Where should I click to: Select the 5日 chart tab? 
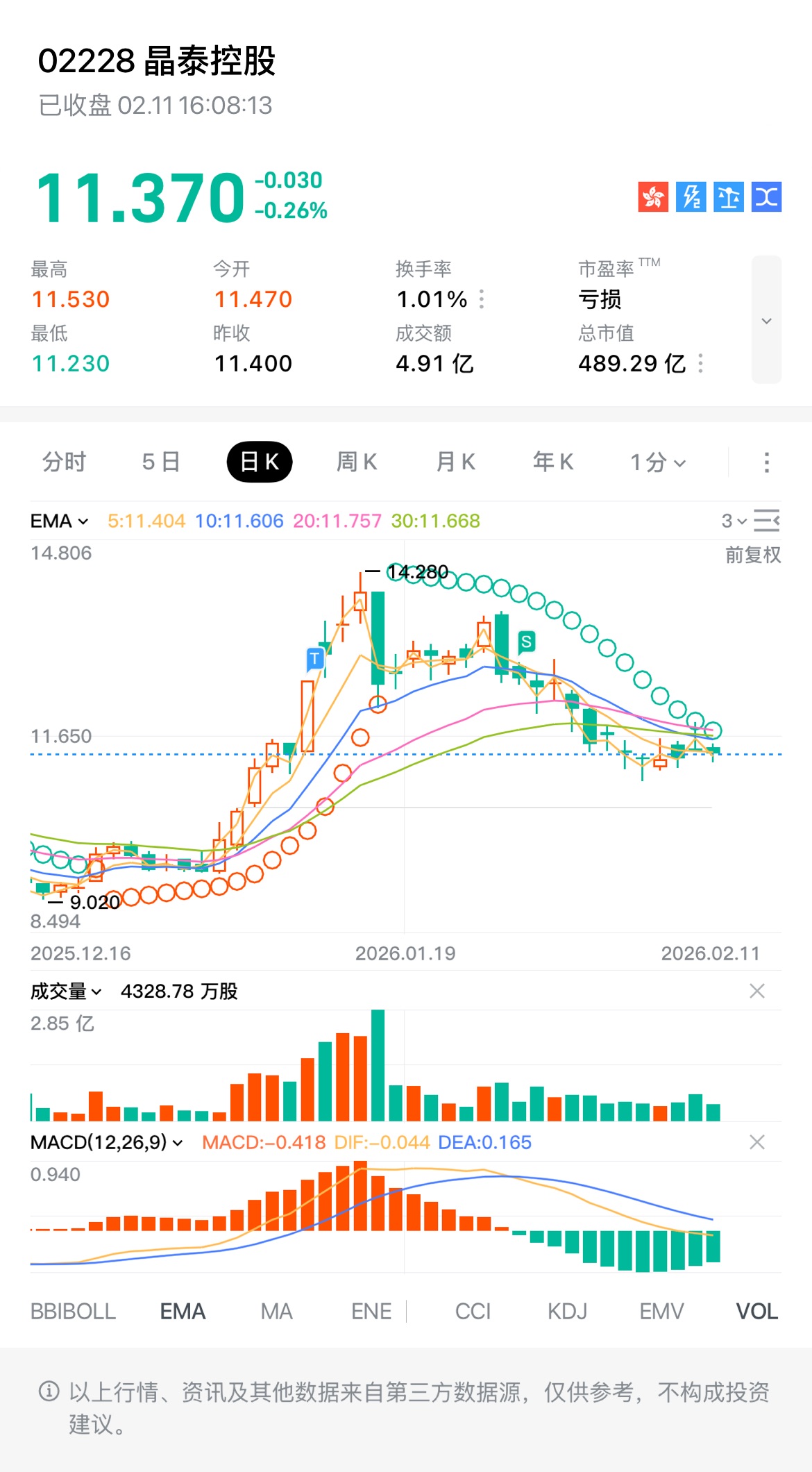(161, 462)
